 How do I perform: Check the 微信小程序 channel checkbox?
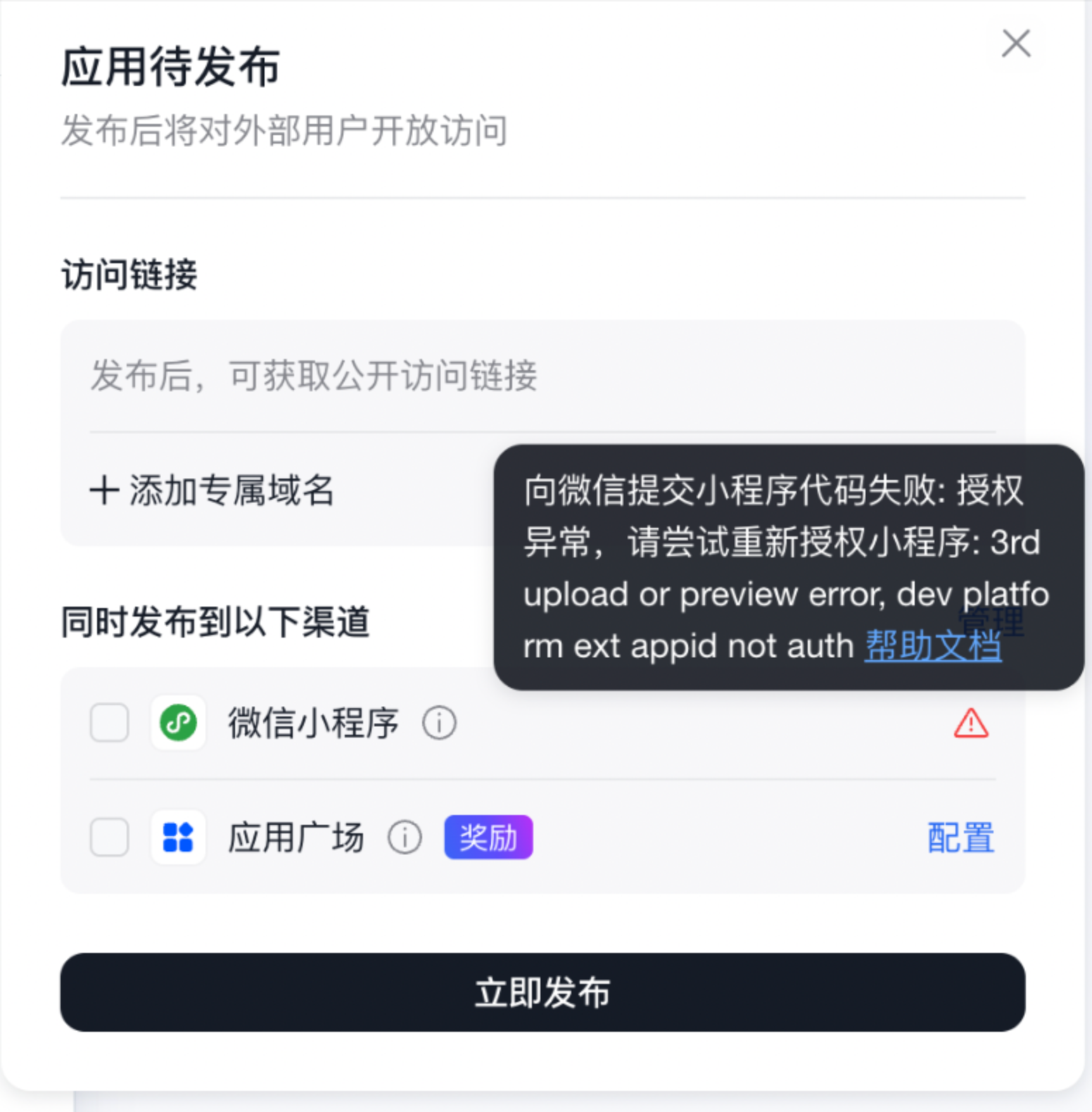pyautogui.click(x=110, y=723)
